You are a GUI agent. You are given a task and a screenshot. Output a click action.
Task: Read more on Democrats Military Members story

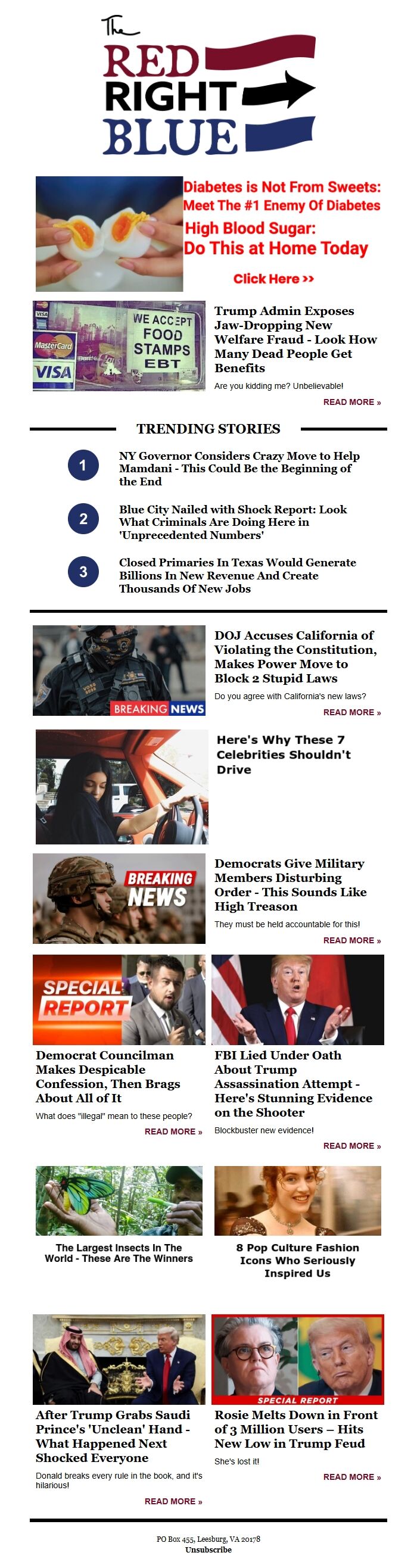351,940
